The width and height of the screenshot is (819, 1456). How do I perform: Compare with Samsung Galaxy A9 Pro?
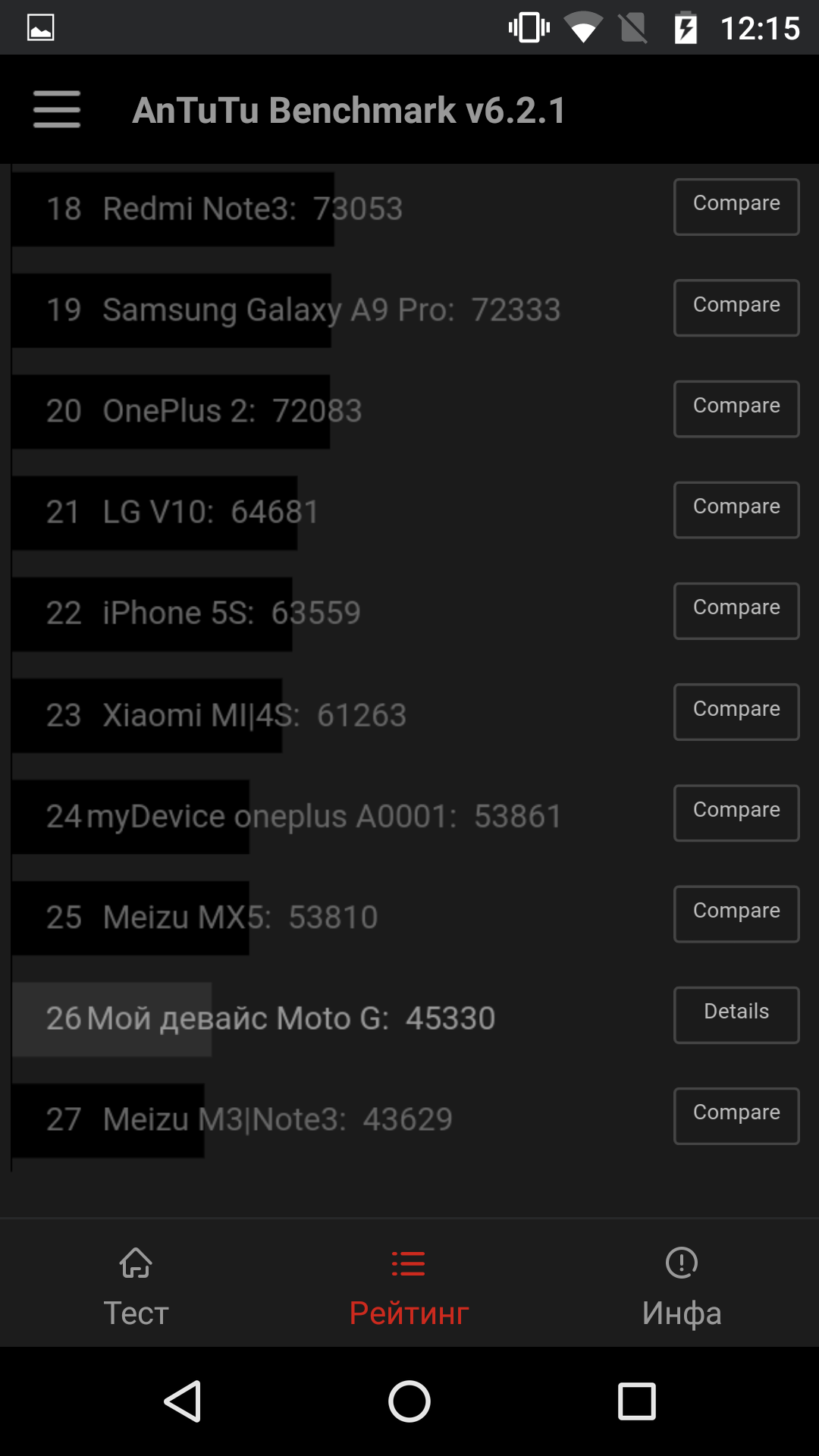[x=736, y=308]
